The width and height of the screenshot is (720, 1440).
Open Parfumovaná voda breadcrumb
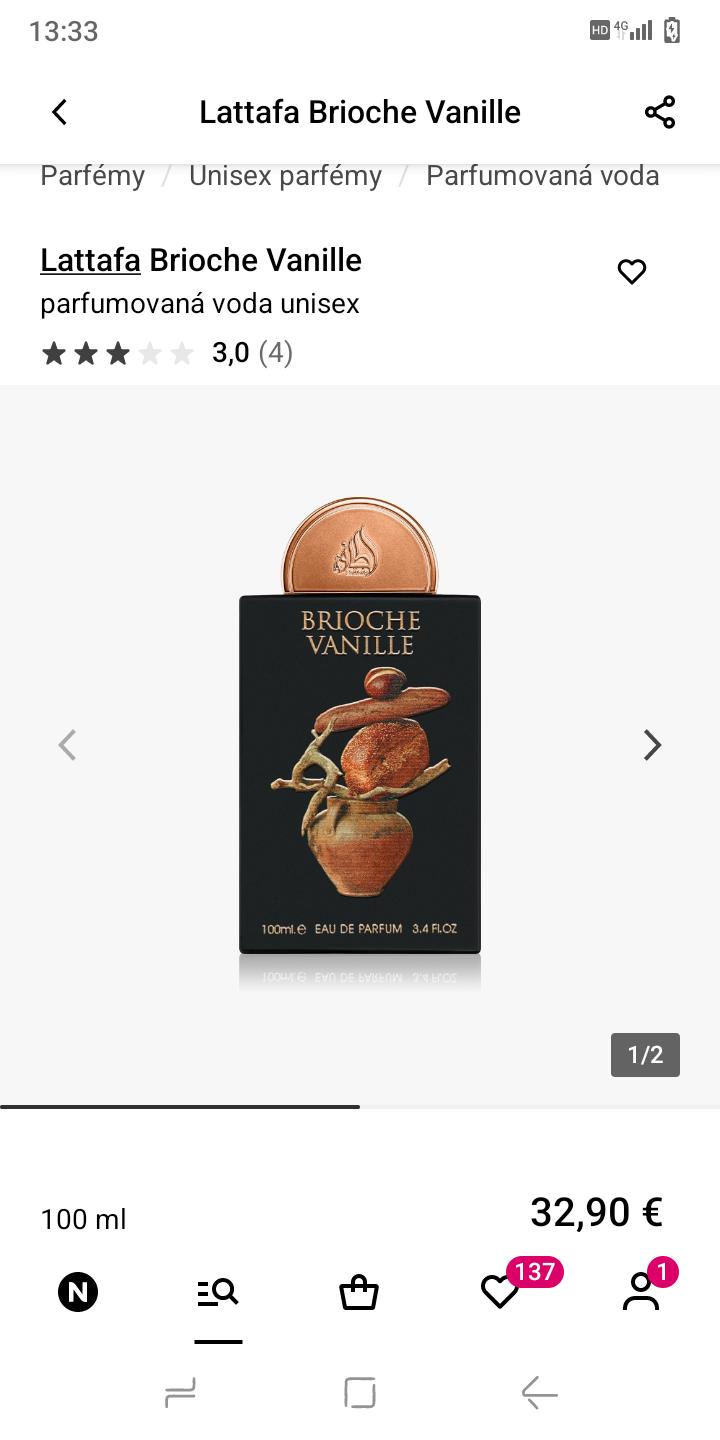542,176
